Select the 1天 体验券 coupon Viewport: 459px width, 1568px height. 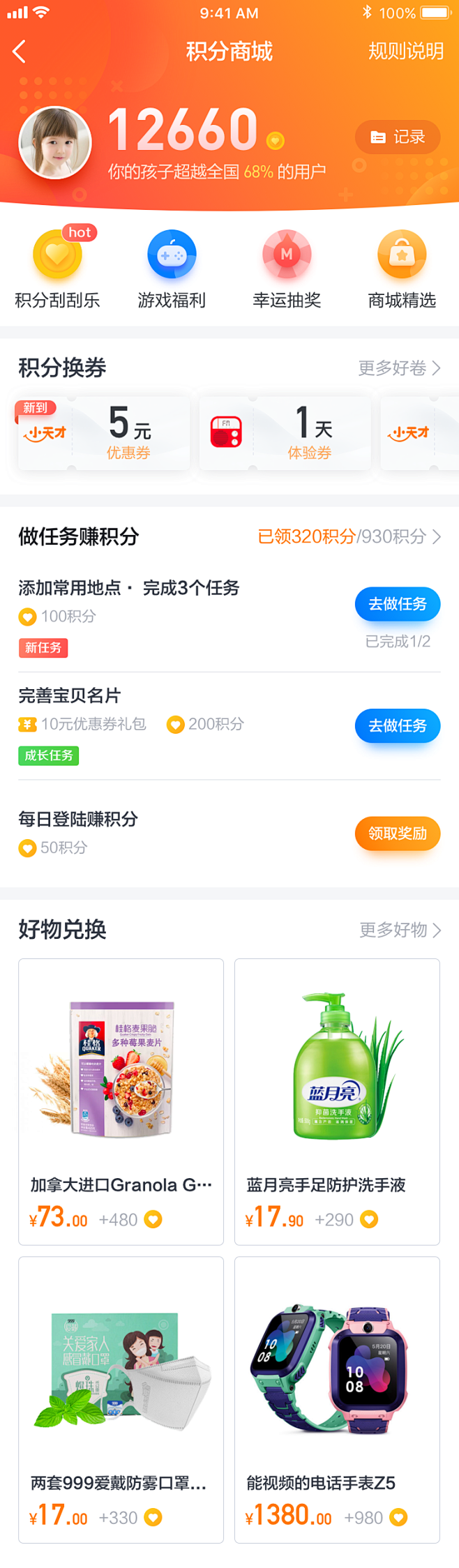[285, 433]
